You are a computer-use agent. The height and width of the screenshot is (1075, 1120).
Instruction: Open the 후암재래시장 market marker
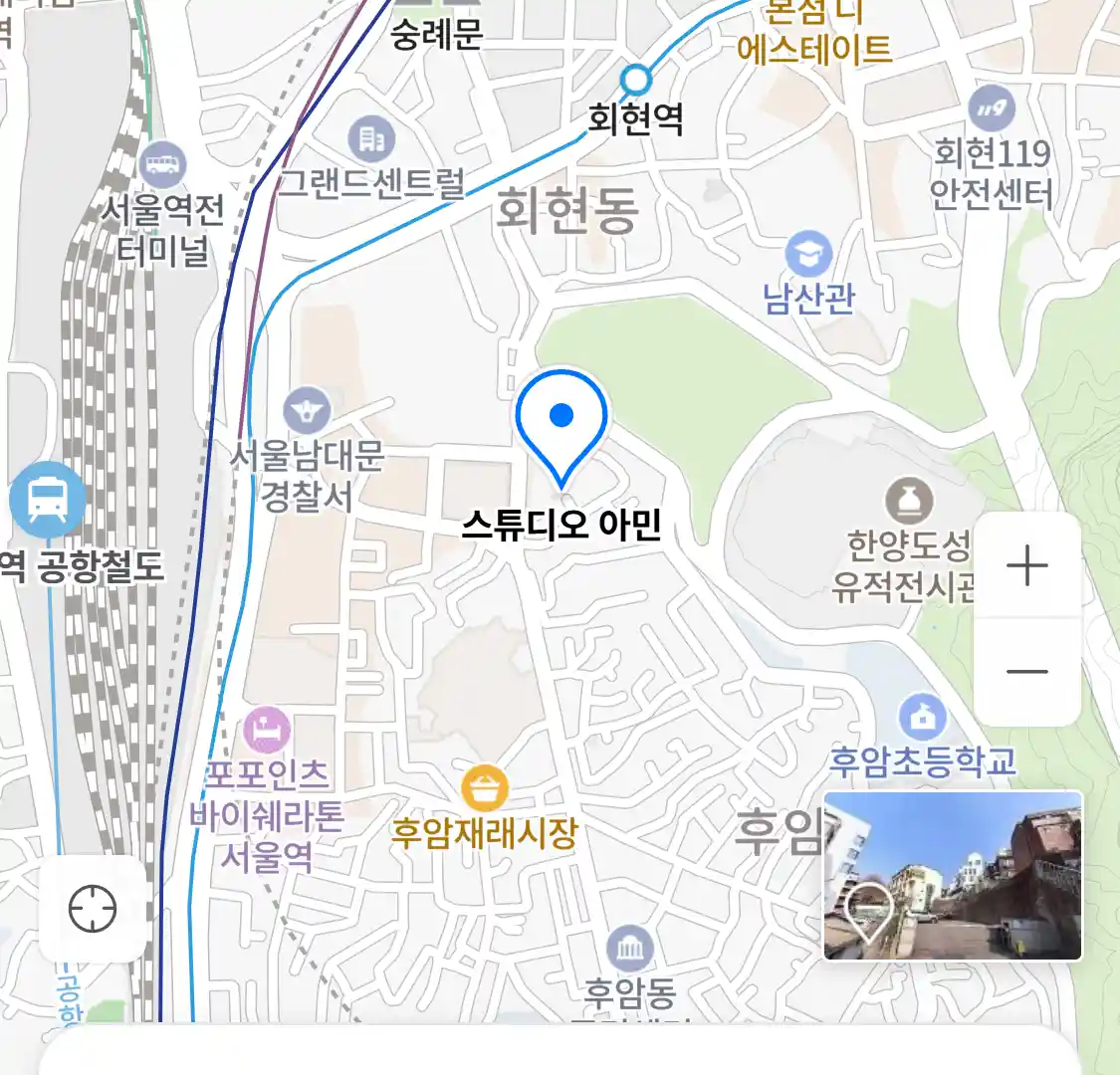(485, 789)
